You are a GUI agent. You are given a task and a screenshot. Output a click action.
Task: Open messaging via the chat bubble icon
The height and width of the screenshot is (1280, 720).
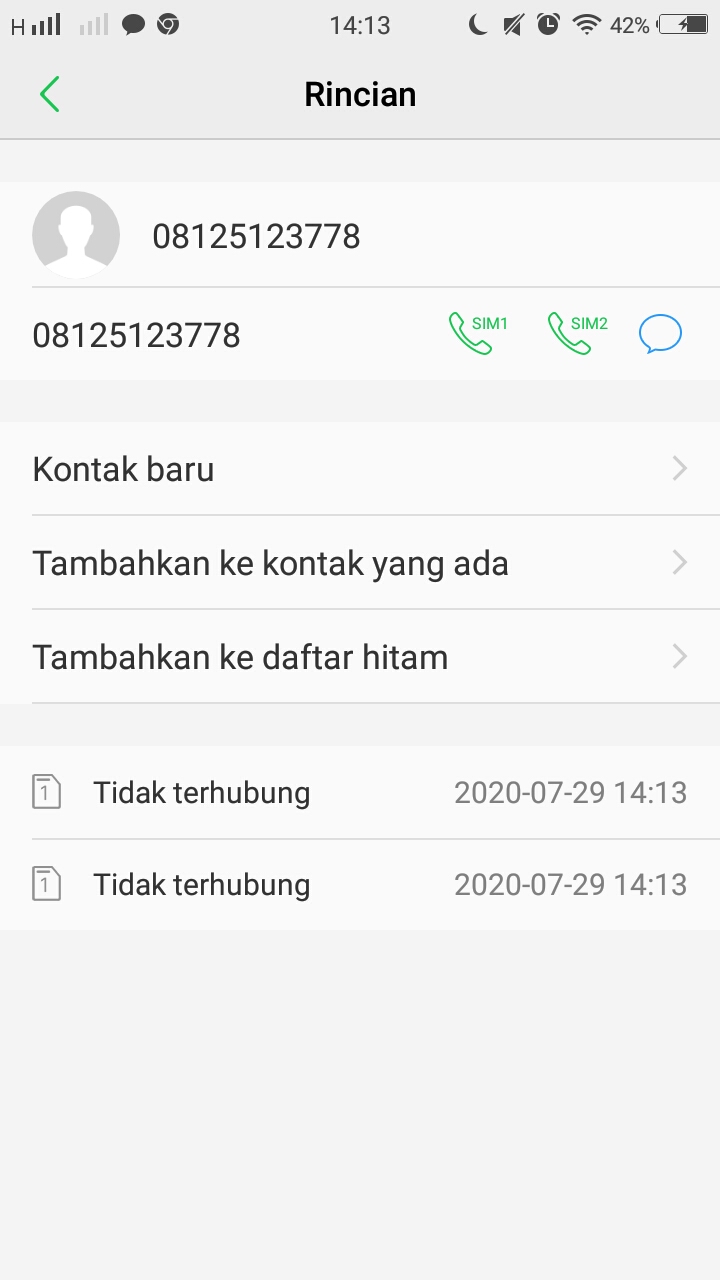click(660, 332)
